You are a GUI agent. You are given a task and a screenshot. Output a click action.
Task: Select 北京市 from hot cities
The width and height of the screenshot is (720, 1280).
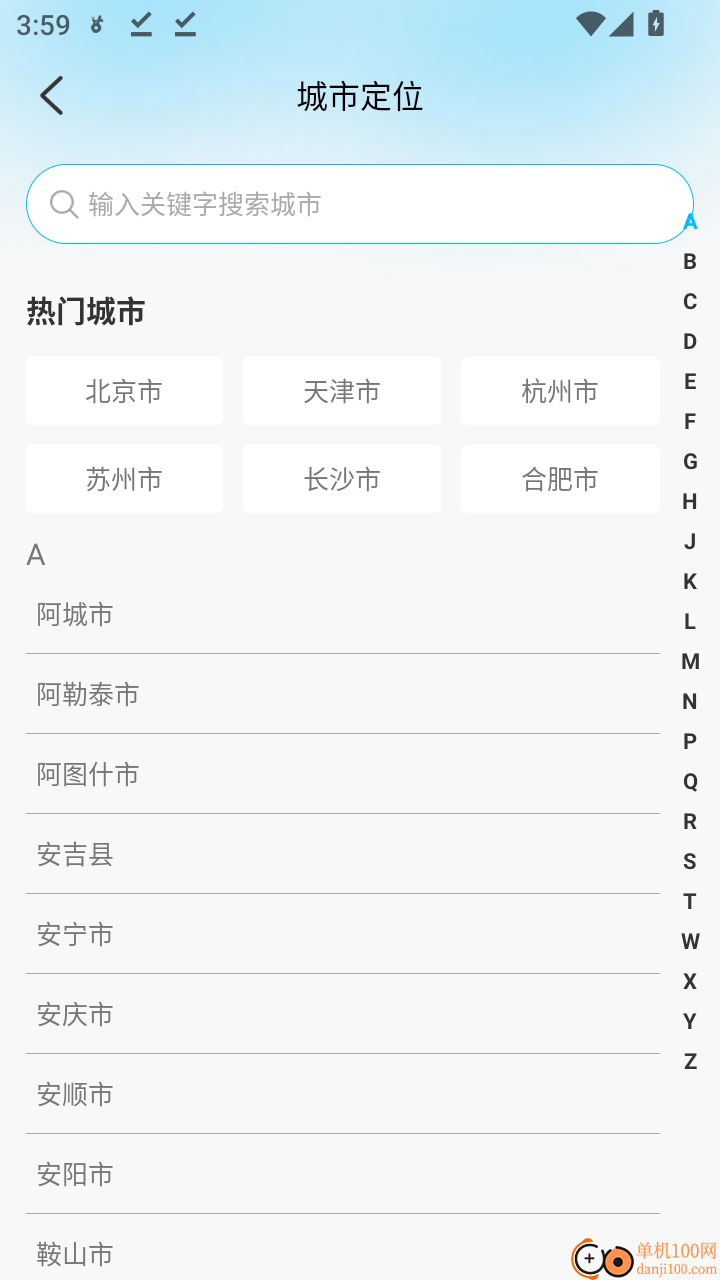[x=124, y=391]
